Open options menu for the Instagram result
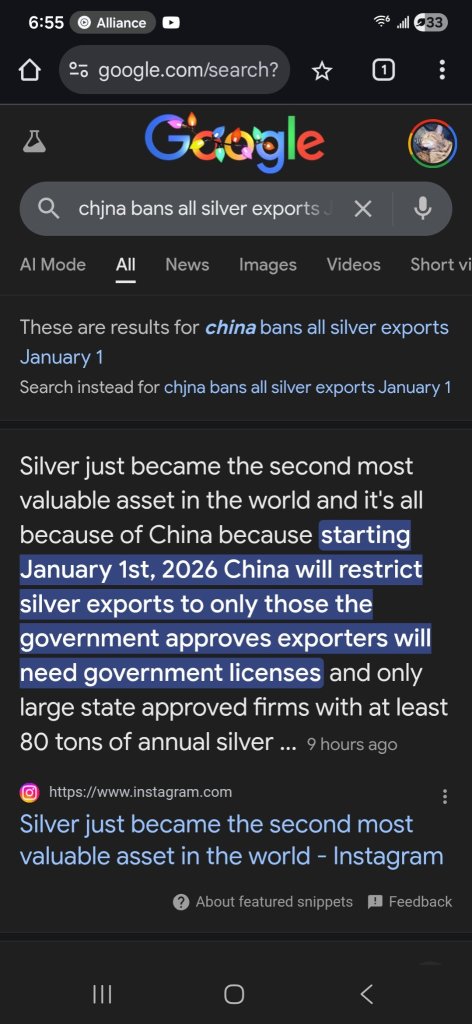472x1024 pixels. click(x=445, y=797)
